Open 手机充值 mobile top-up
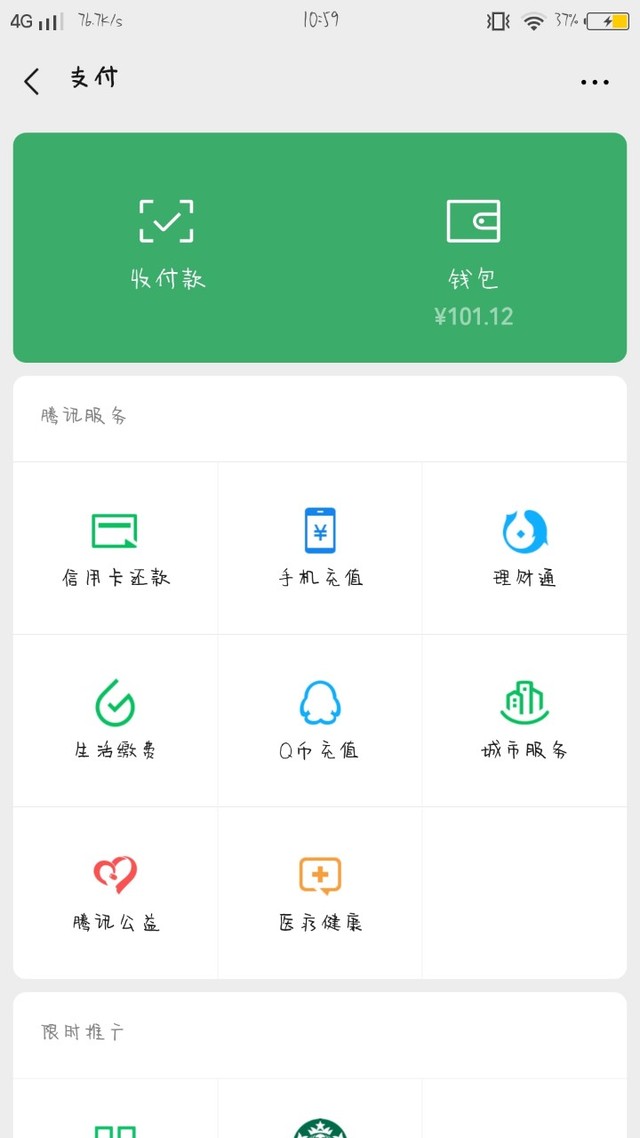The width and height of the screenshot is (640, 1138). coord(320,548)
